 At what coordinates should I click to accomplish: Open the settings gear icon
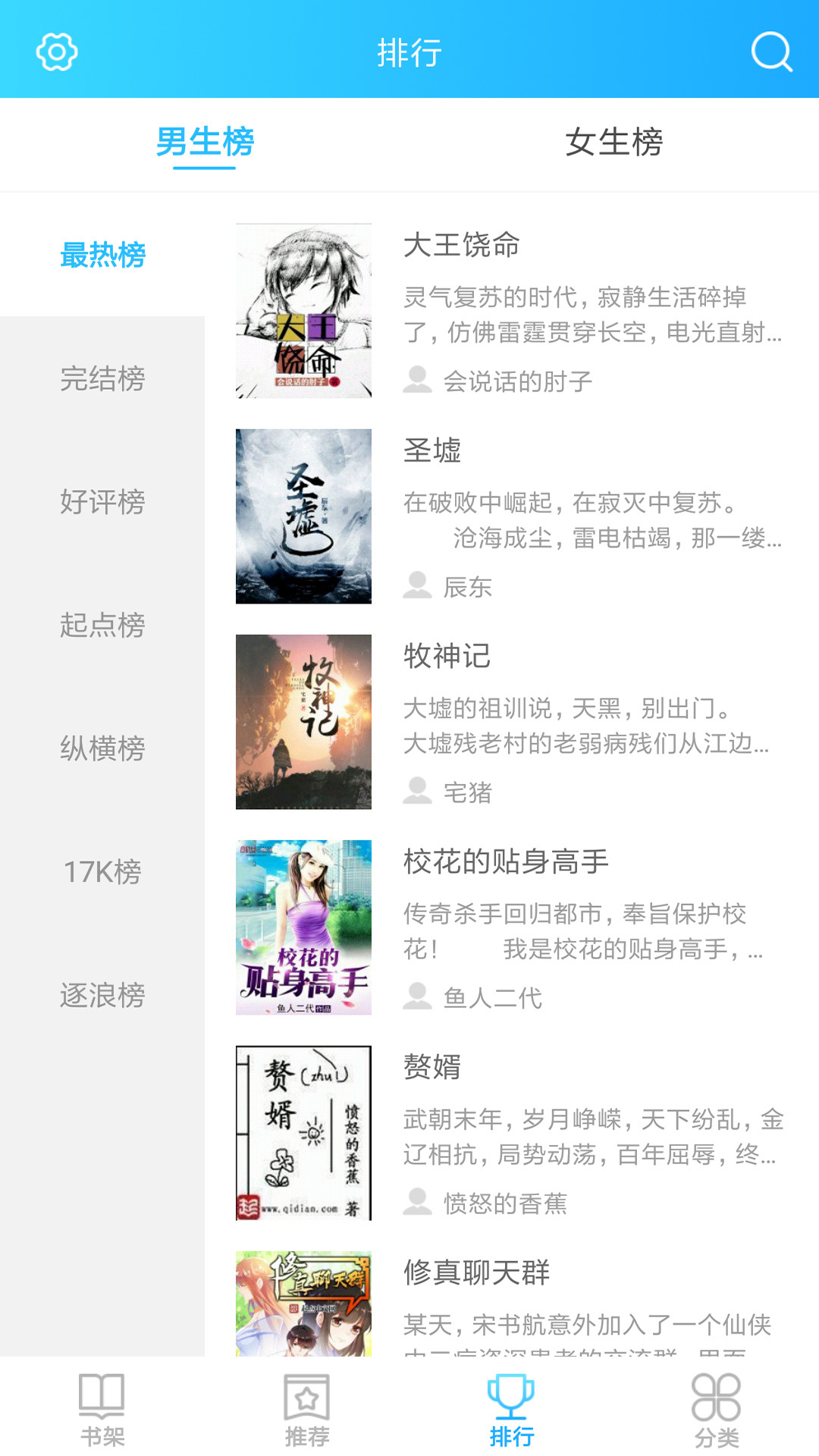[57, 52]
